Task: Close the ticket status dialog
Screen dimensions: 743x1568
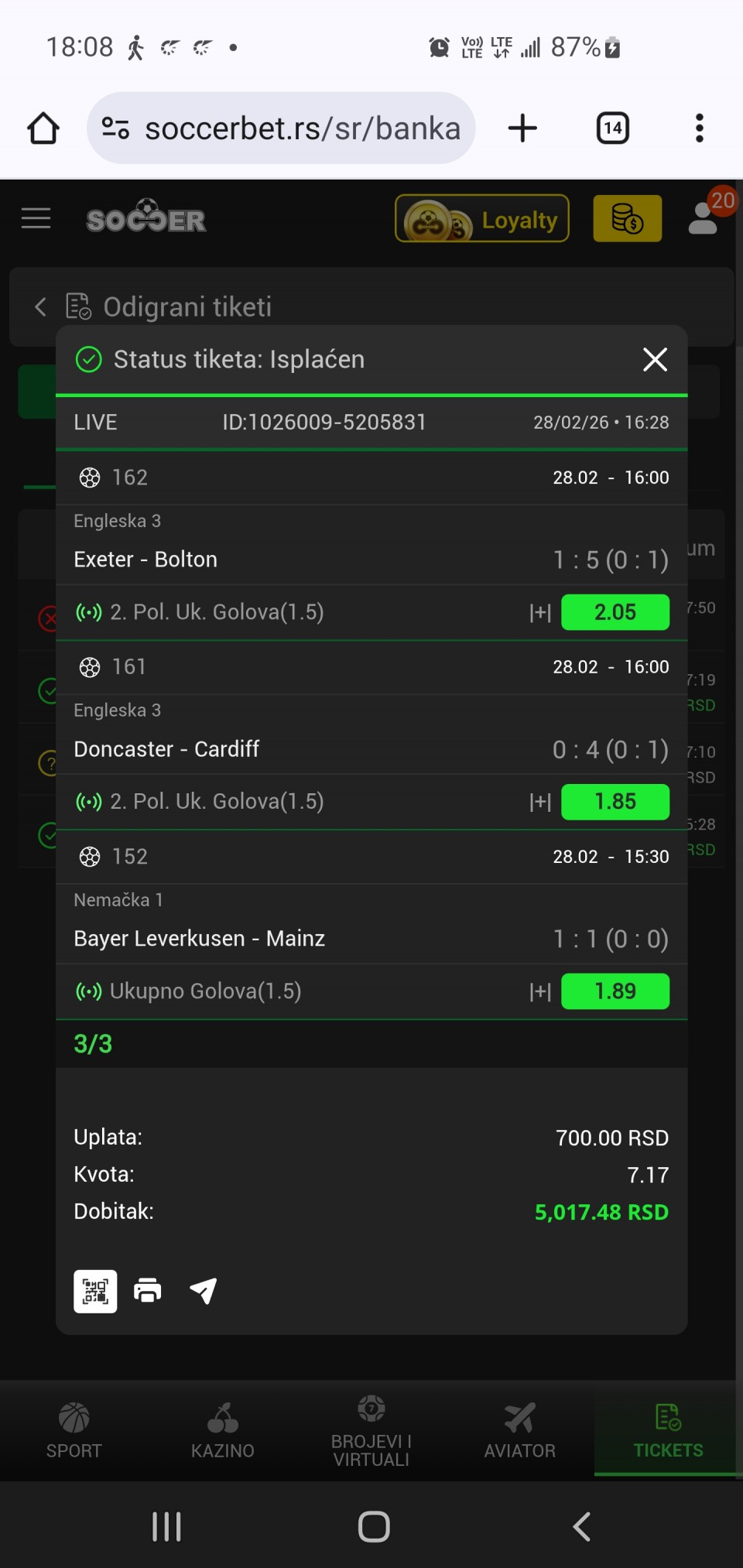Action: click(x=655, y=359)
